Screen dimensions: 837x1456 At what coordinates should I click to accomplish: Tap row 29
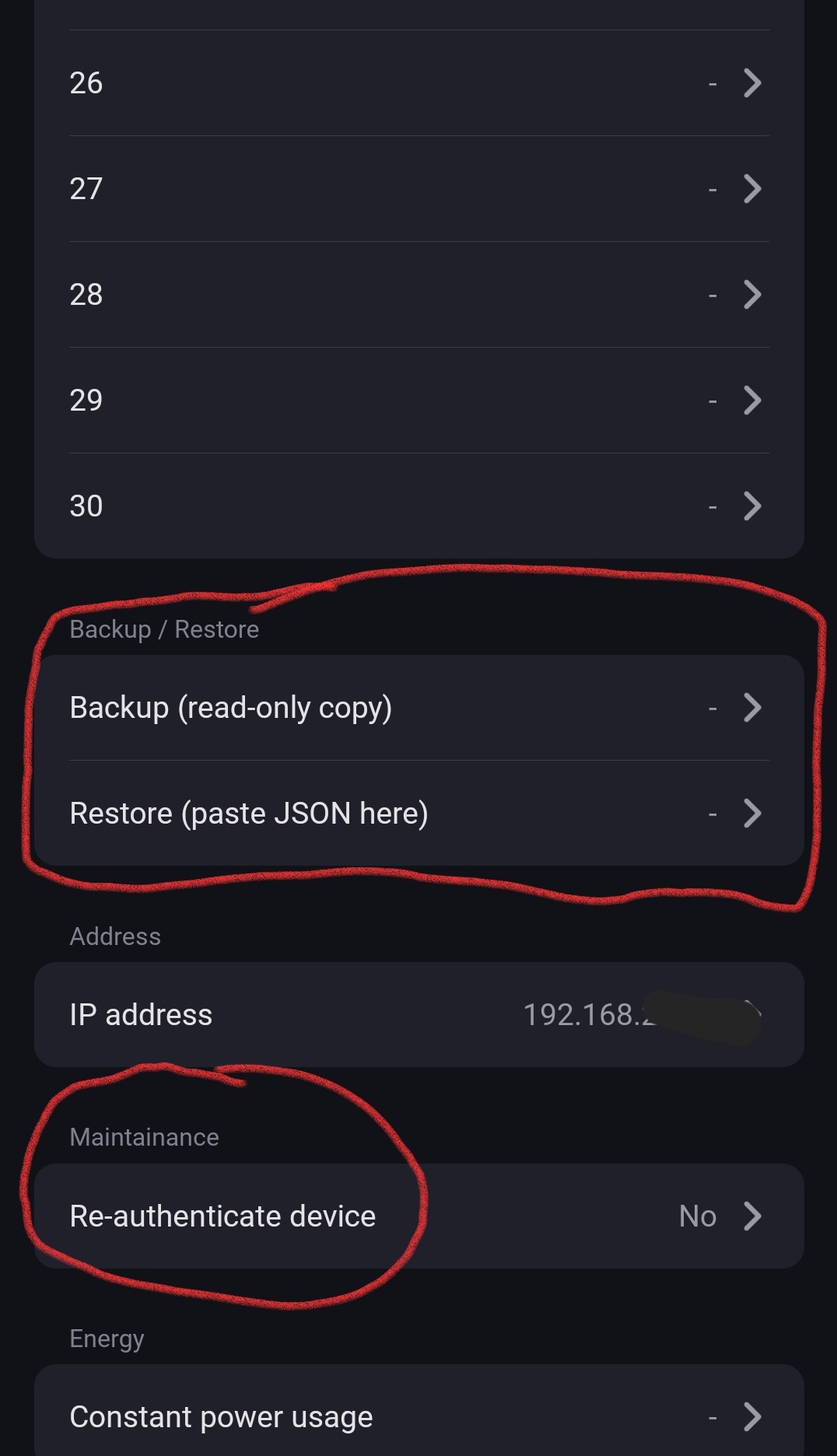coord(418,401)
